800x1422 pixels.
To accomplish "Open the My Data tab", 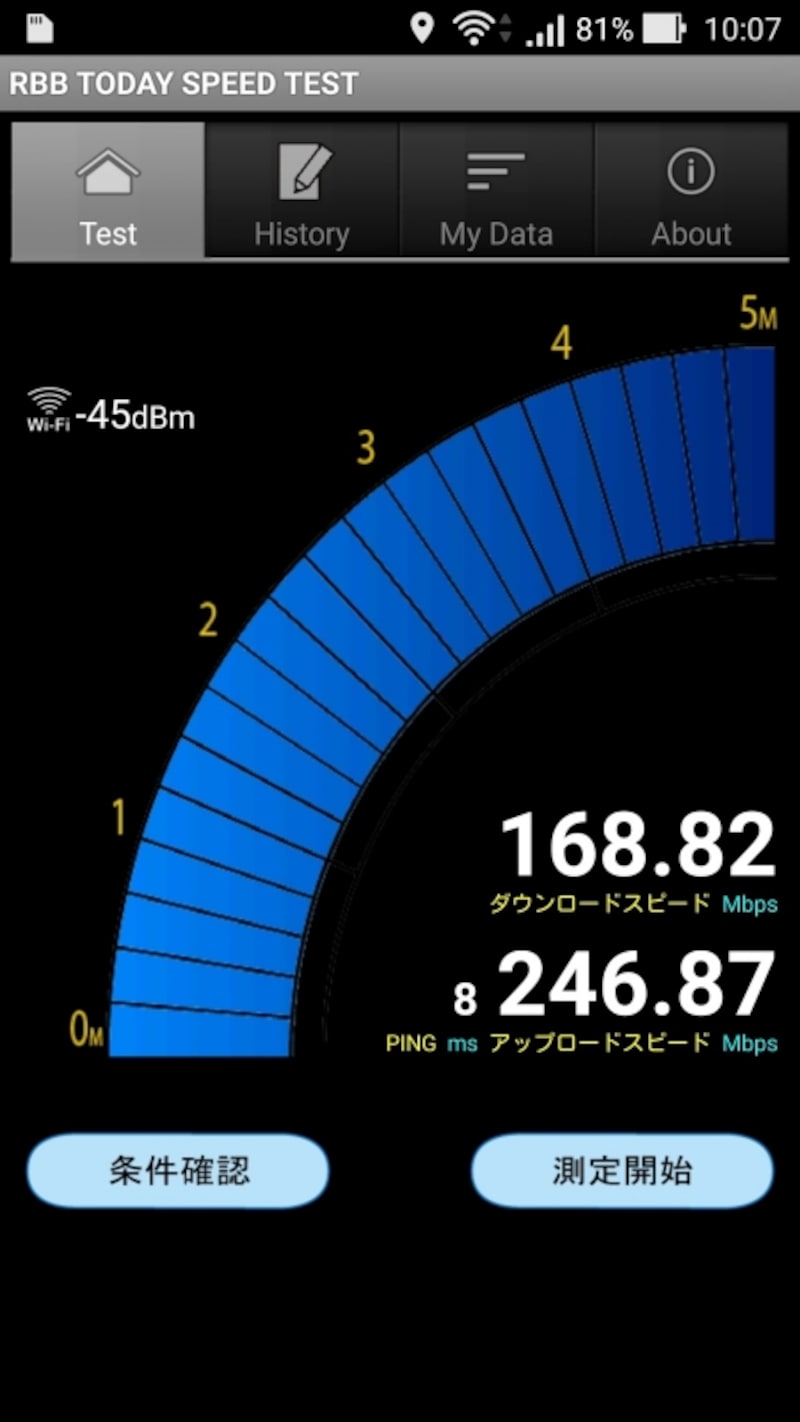I will click(495, 232).
